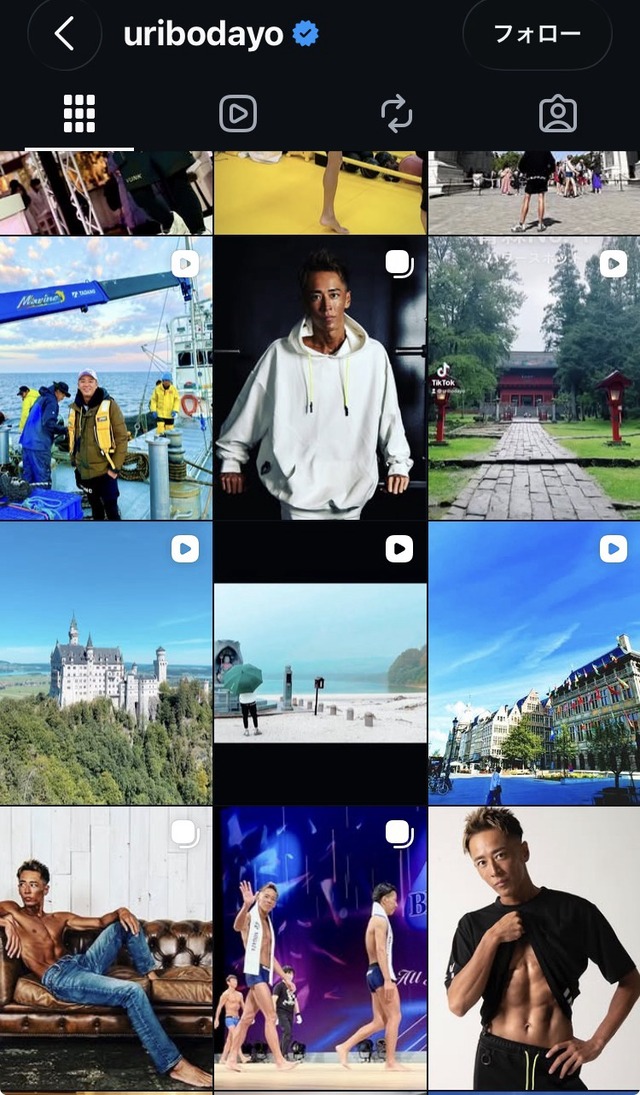
Task: Open the stone plaza crowd post
Action: click(534, 193)
